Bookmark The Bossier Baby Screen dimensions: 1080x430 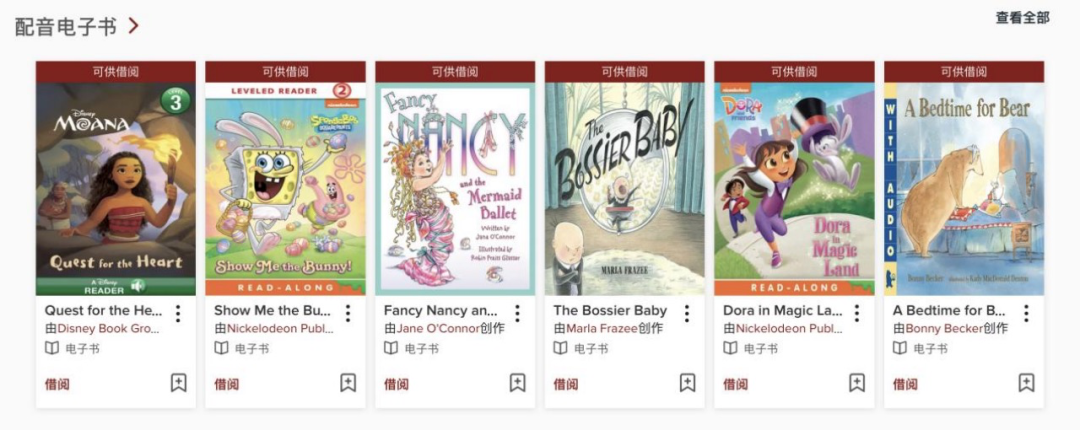tap(687, 383)
